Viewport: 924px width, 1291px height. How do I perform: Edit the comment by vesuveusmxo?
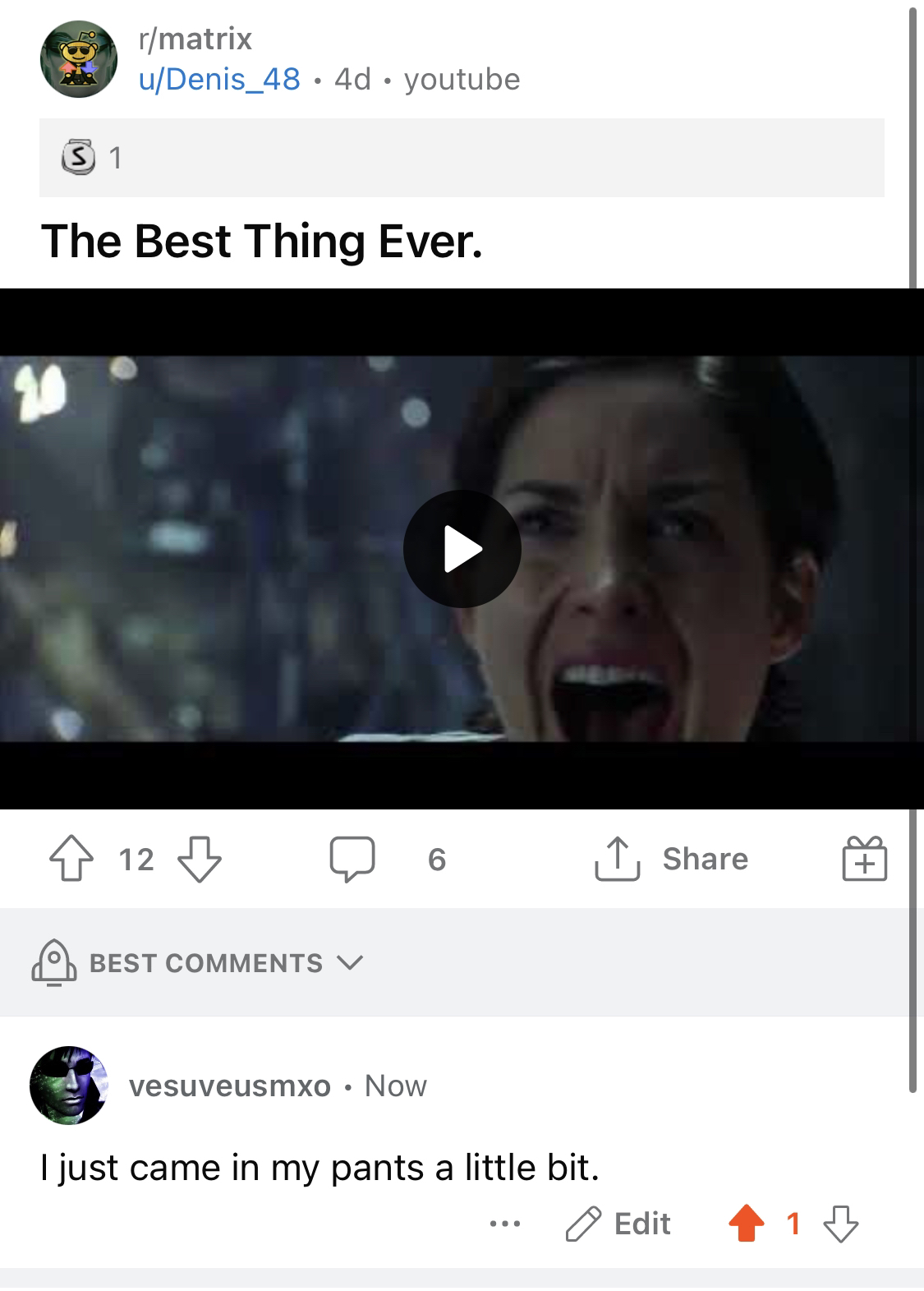tap(619, 1224)
